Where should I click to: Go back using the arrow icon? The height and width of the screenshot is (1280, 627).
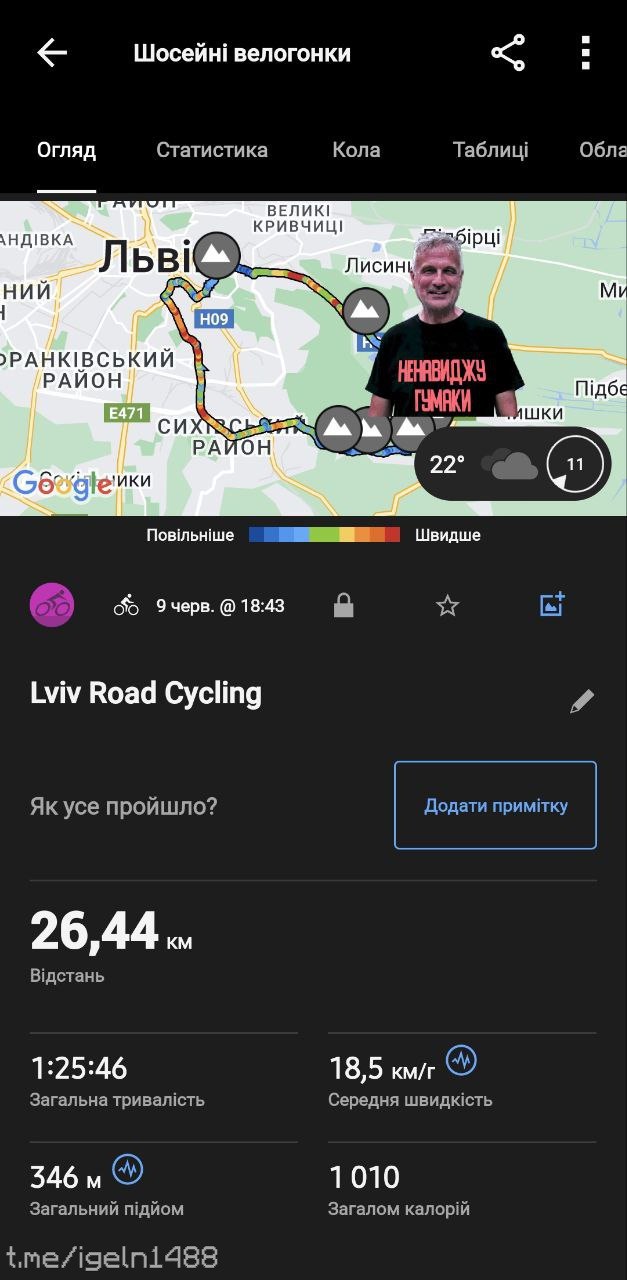click(52, 53)
